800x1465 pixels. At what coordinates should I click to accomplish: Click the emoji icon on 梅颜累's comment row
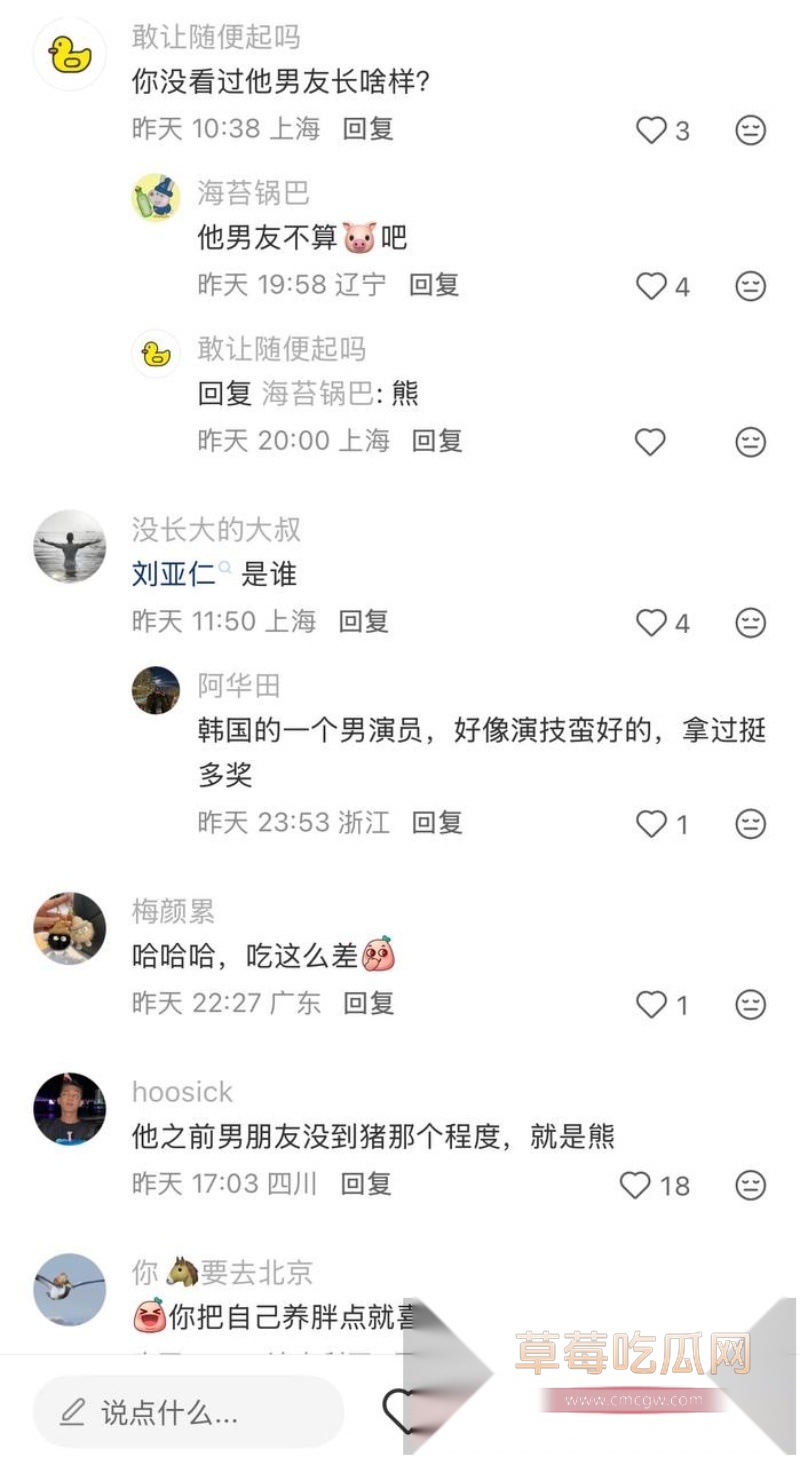(x=752, y=1006)
